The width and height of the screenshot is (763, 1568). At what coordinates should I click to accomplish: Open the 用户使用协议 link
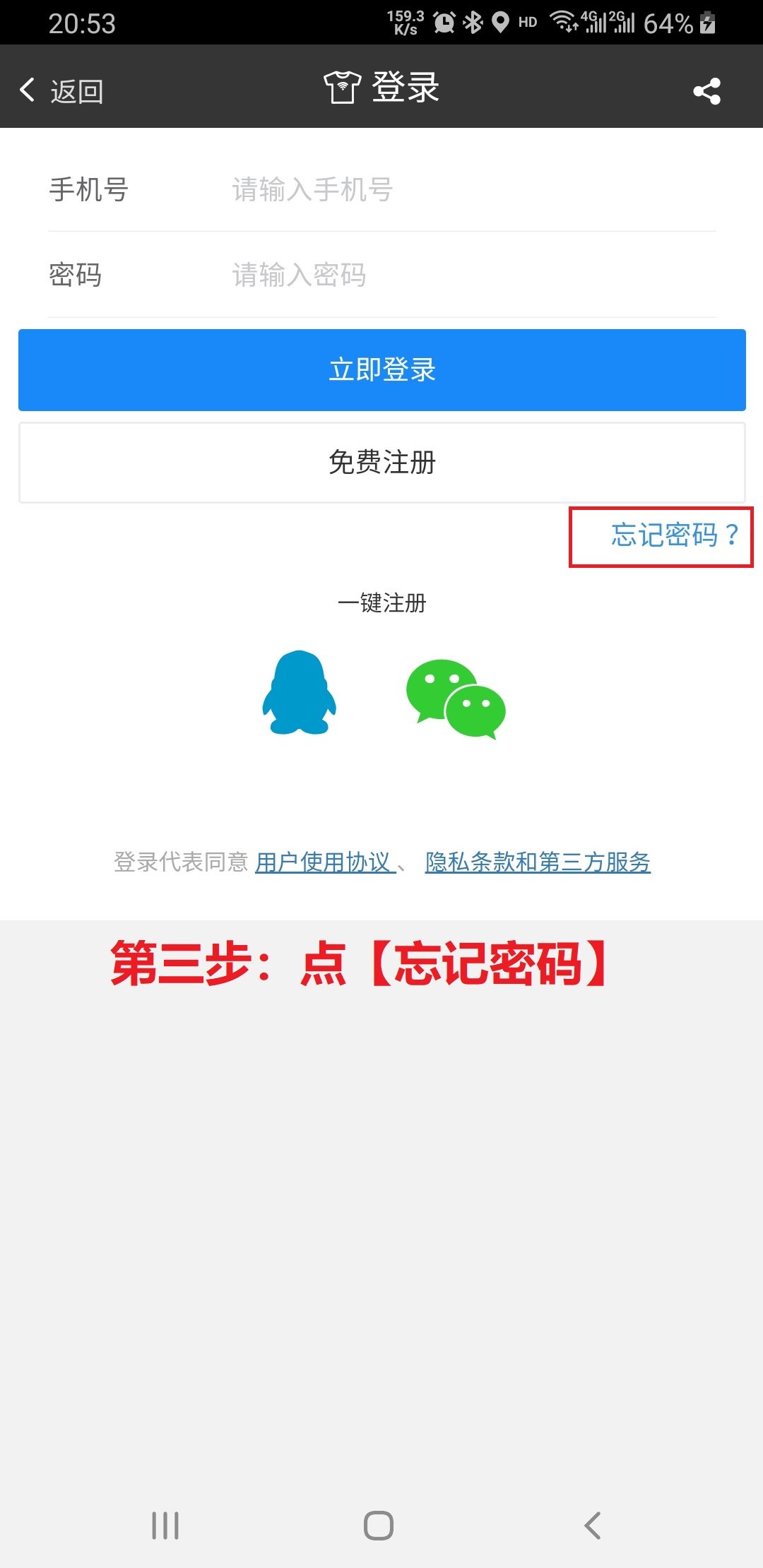(x=324, y=862)
